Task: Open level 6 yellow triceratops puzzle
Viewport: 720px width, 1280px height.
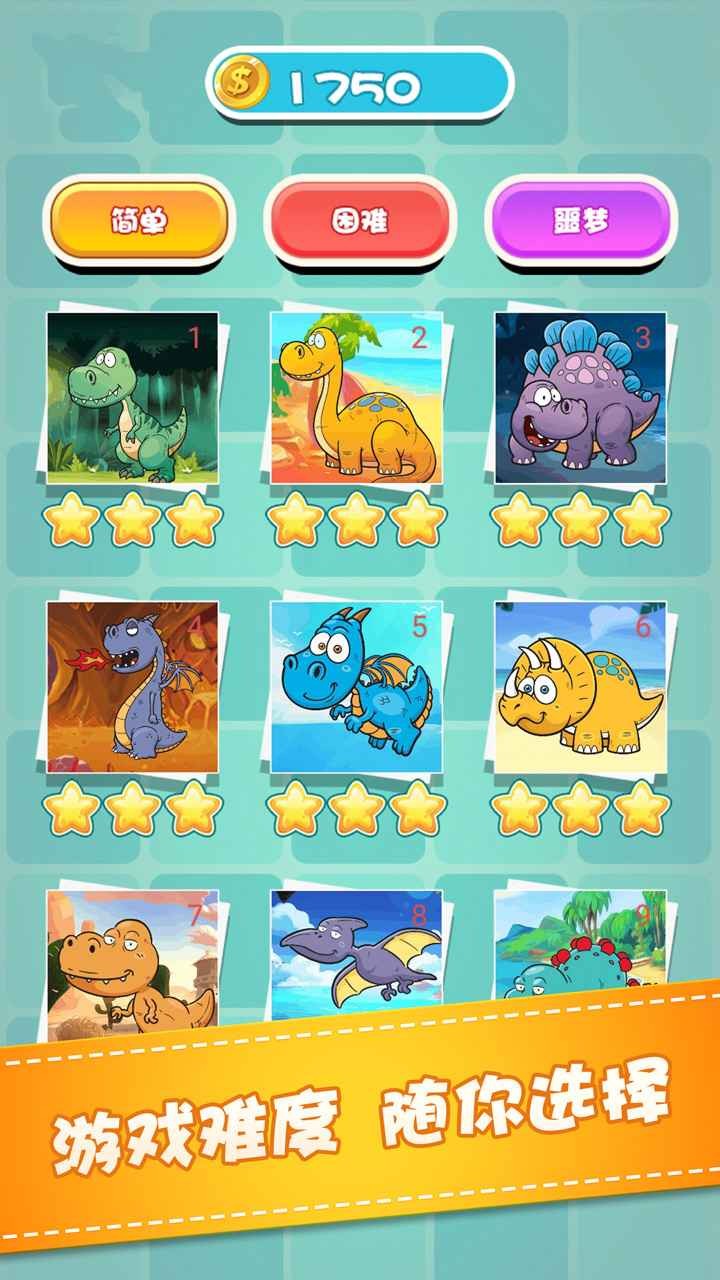Action: coord(580,686)
